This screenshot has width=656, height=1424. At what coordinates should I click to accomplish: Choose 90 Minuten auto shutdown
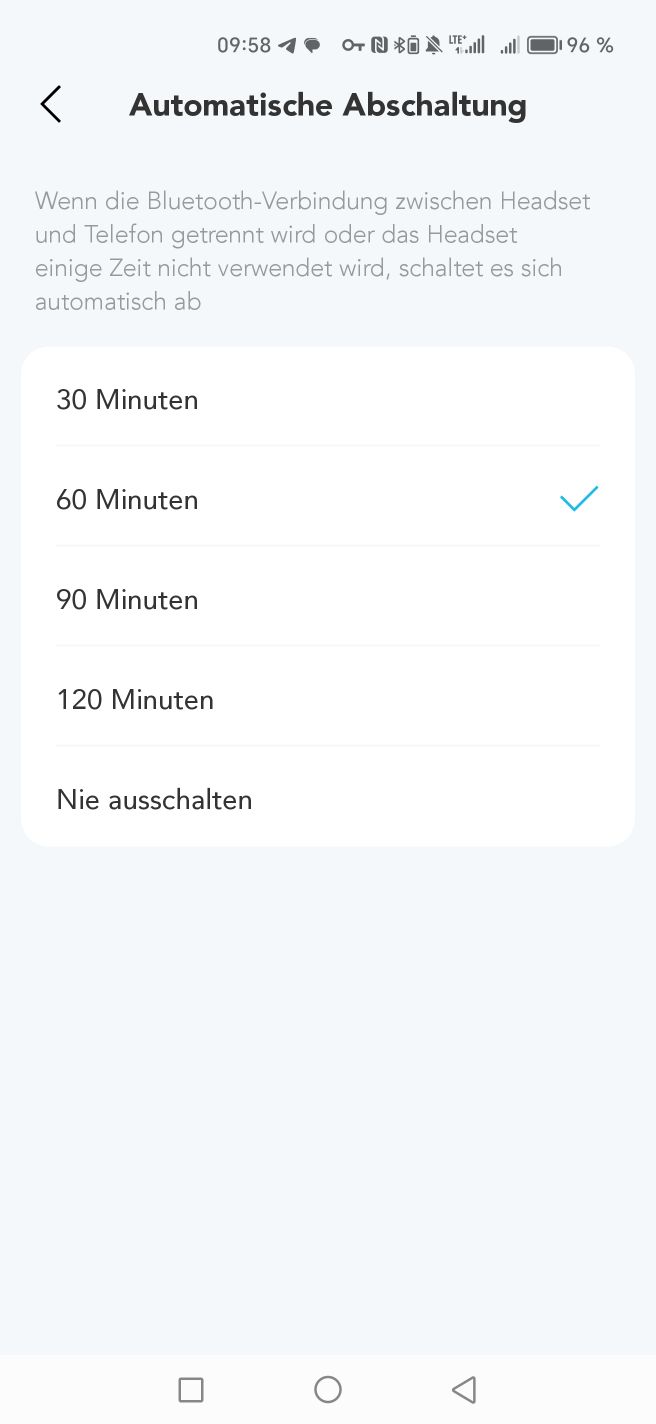[x=328, y=597]
